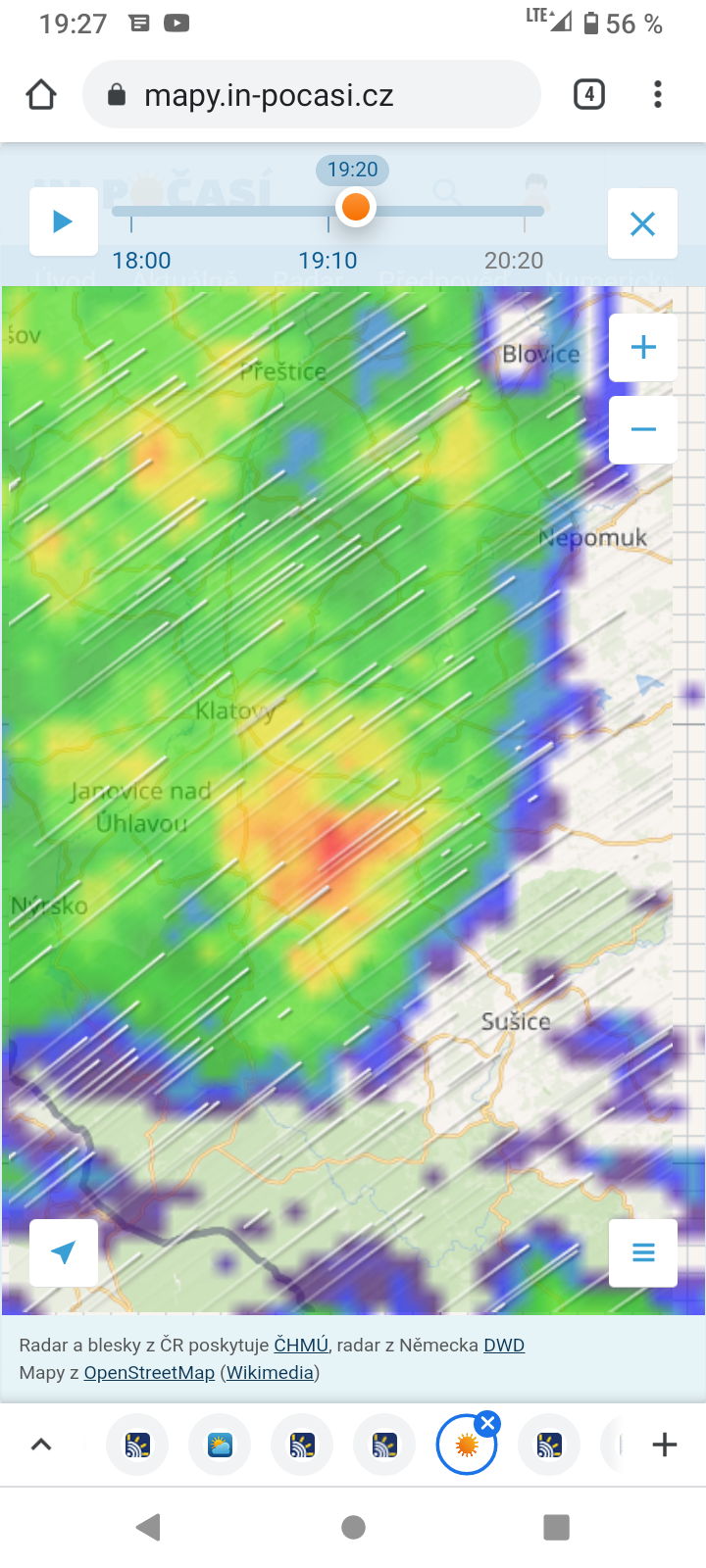Screen dimensions: 706x1568
Task: Open the OpenStreetMap link
Action: point(149,1372)
